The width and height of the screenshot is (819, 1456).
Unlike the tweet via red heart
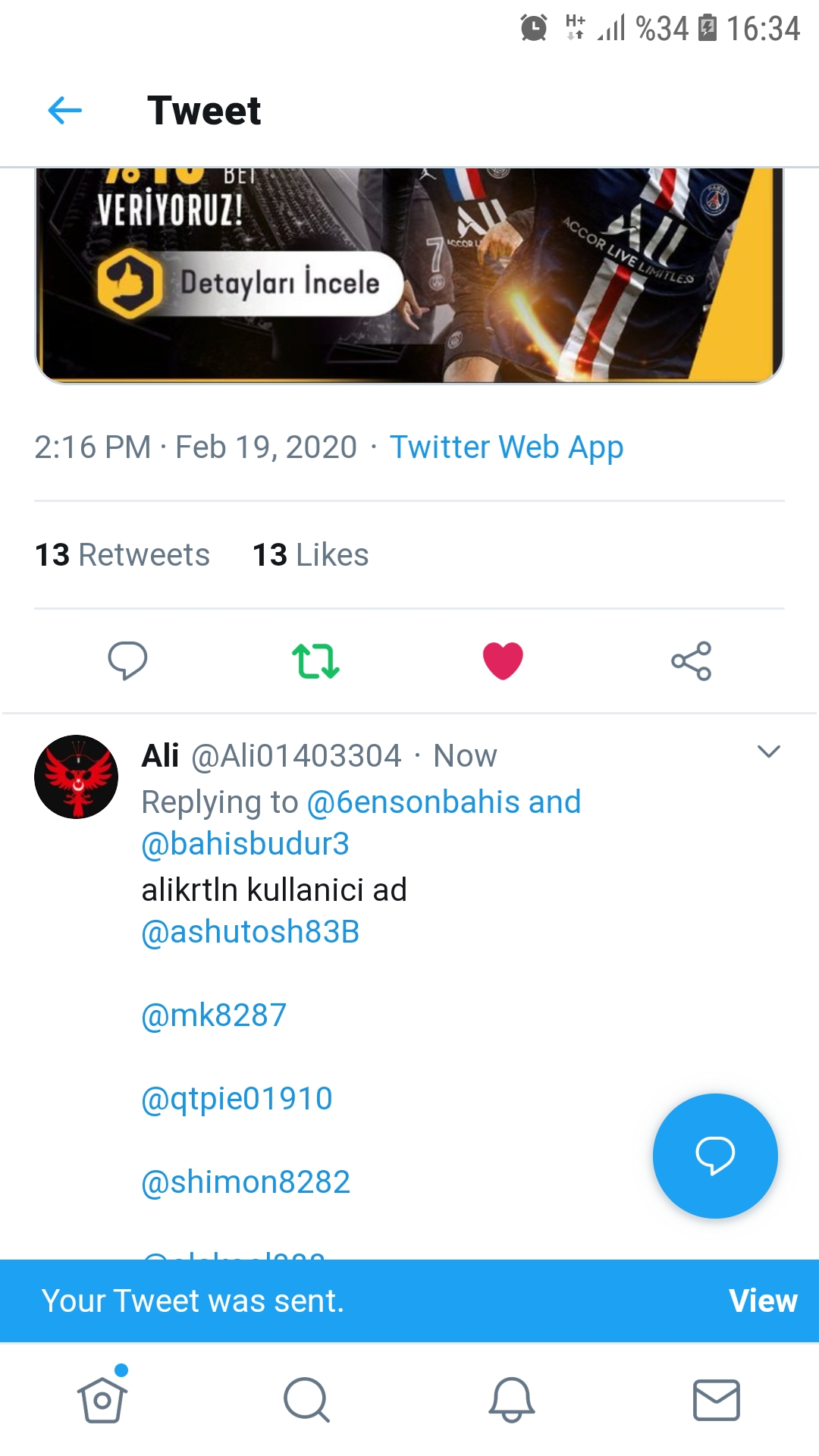point(503,661)
